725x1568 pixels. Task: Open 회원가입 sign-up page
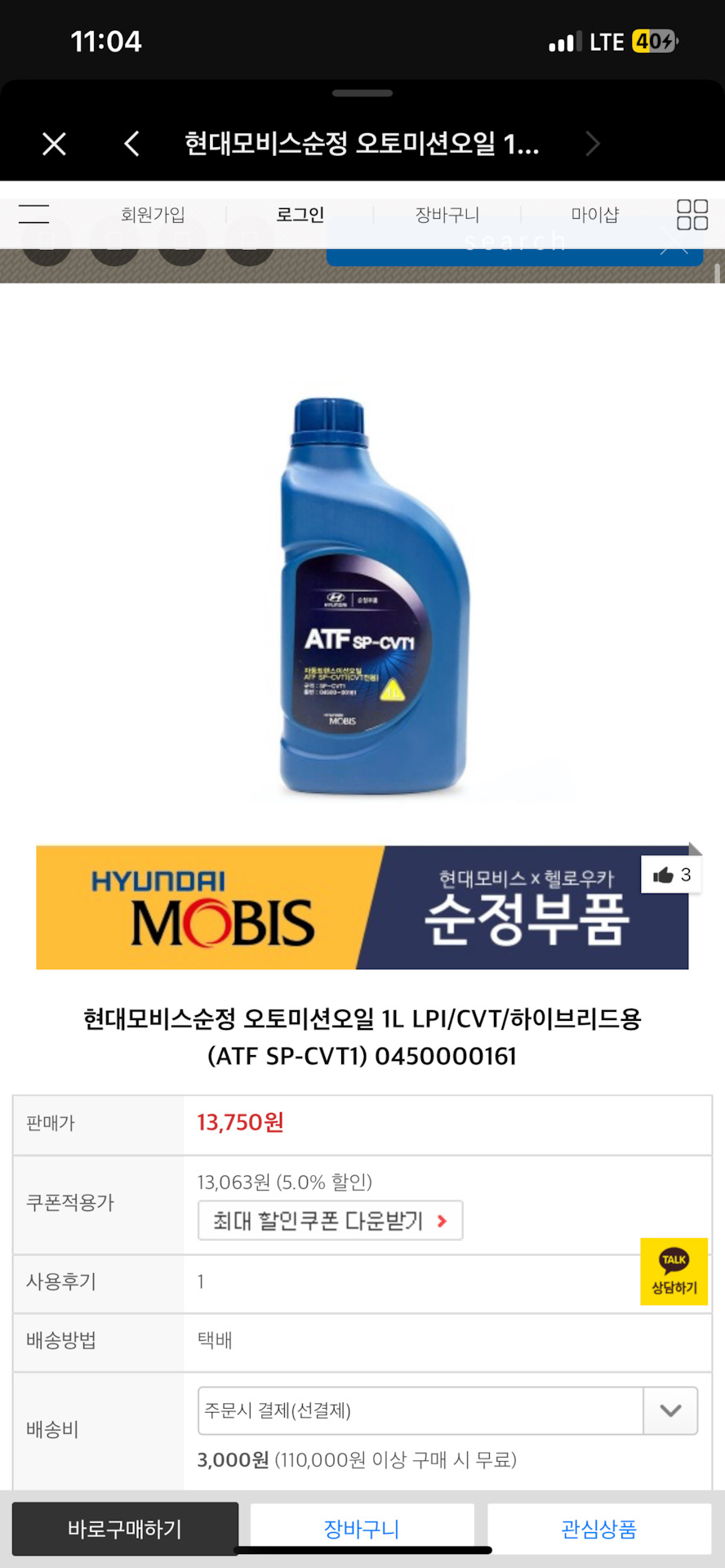(x=153, y=215)
